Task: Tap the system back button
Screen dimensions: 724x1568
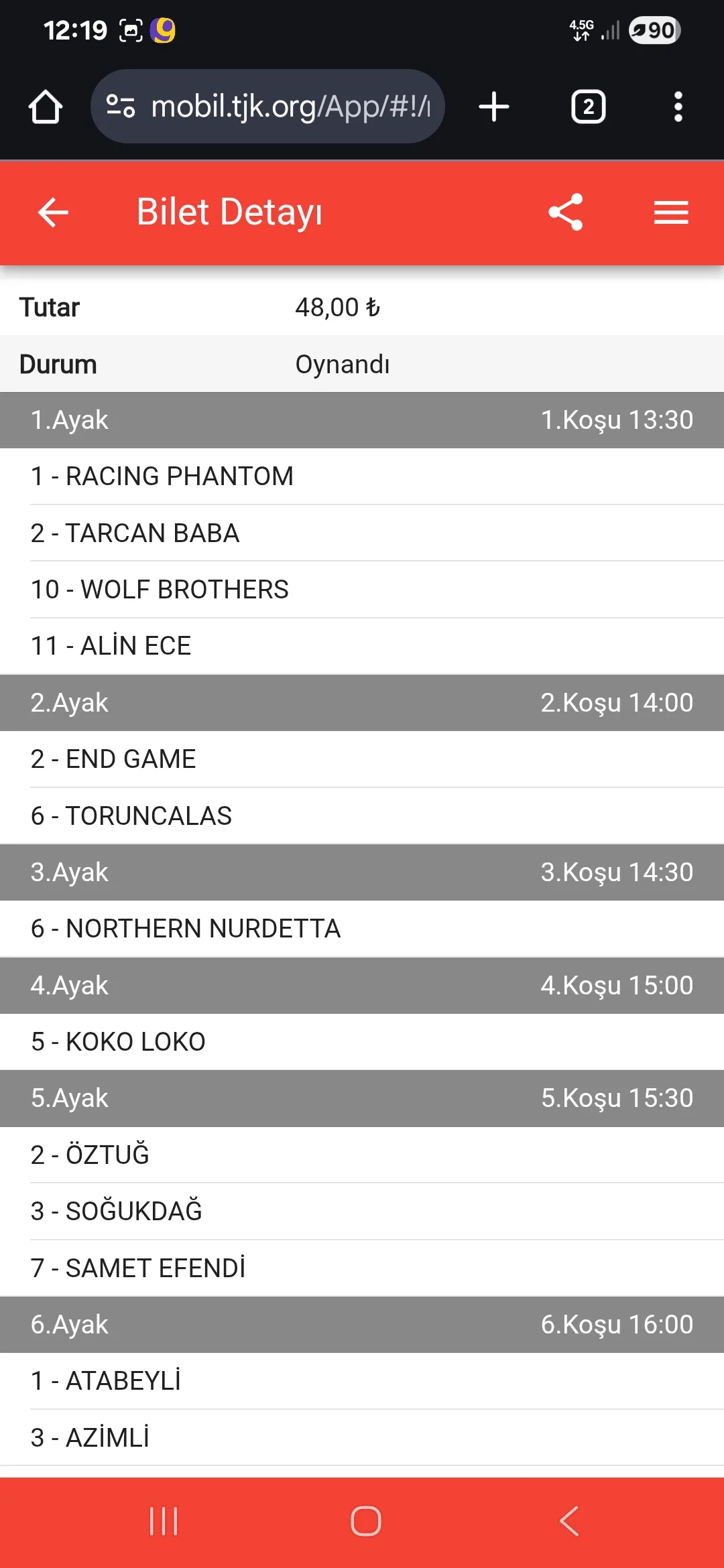Action: click(568, 1520)
